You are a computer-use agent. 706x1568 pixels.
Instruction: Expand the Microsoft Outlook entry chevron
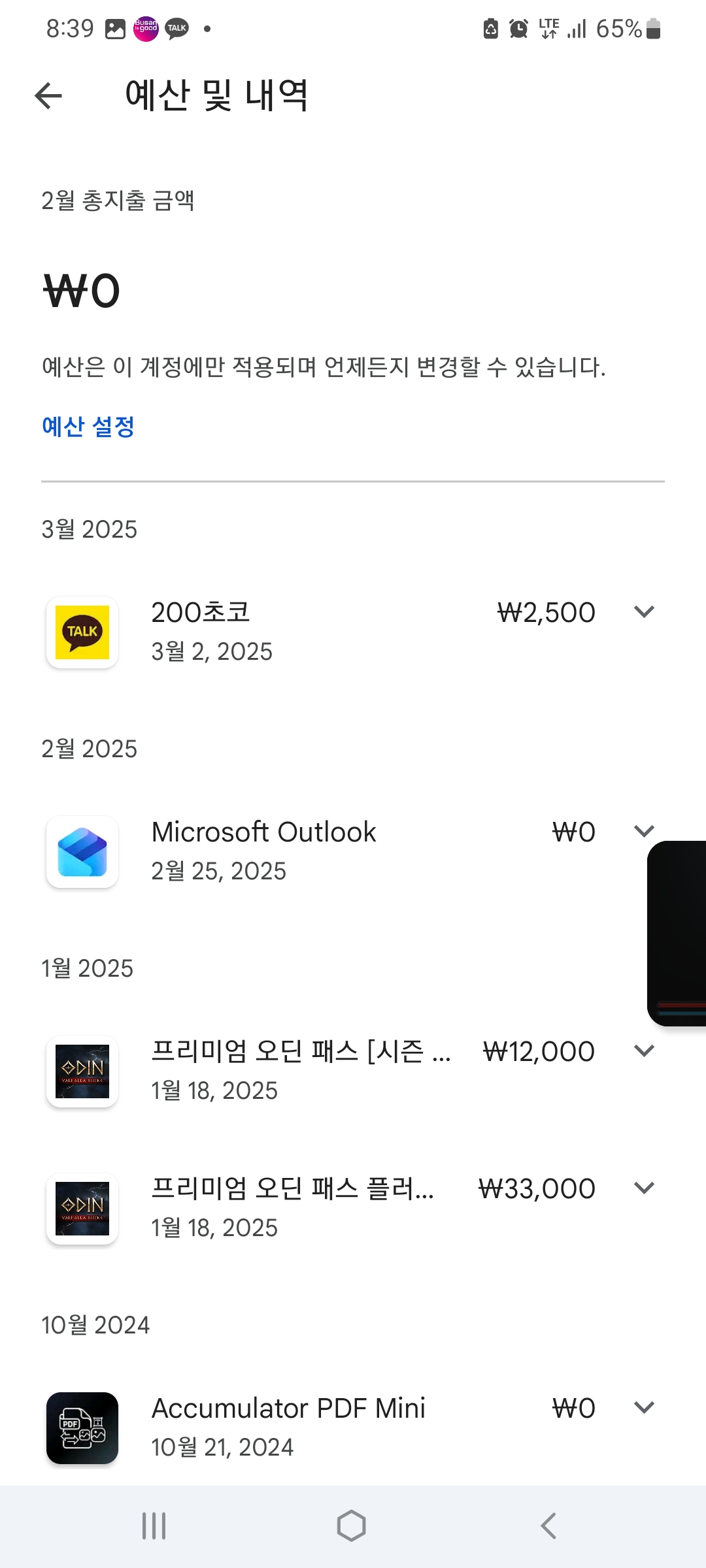pos(644,831)
